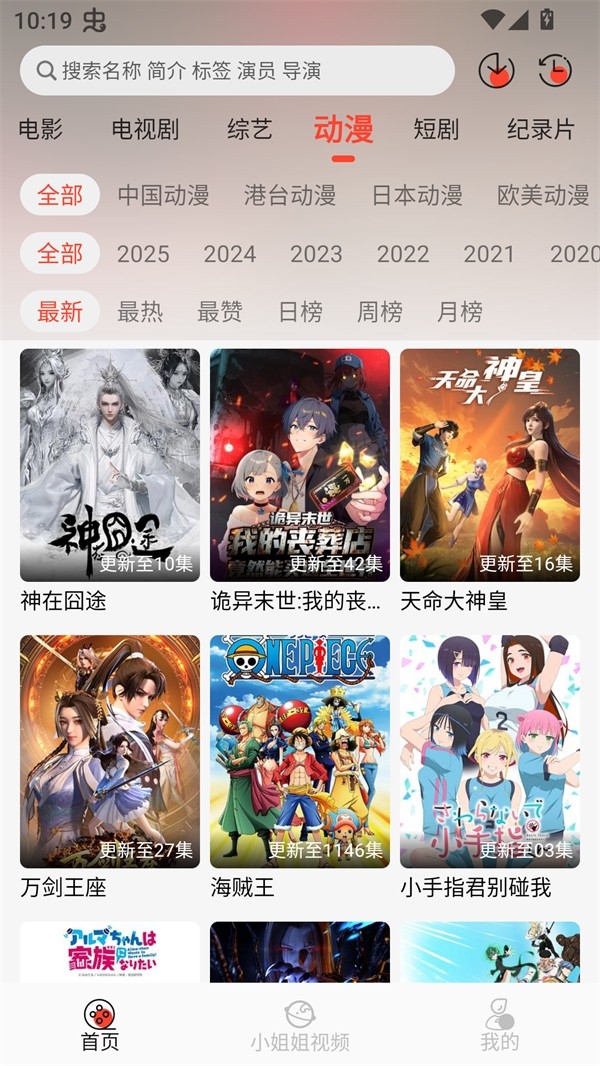Open 海贼王 with 1146 episodes
The width and height of the screenshot is (600, 1066).
click(300, 752)
